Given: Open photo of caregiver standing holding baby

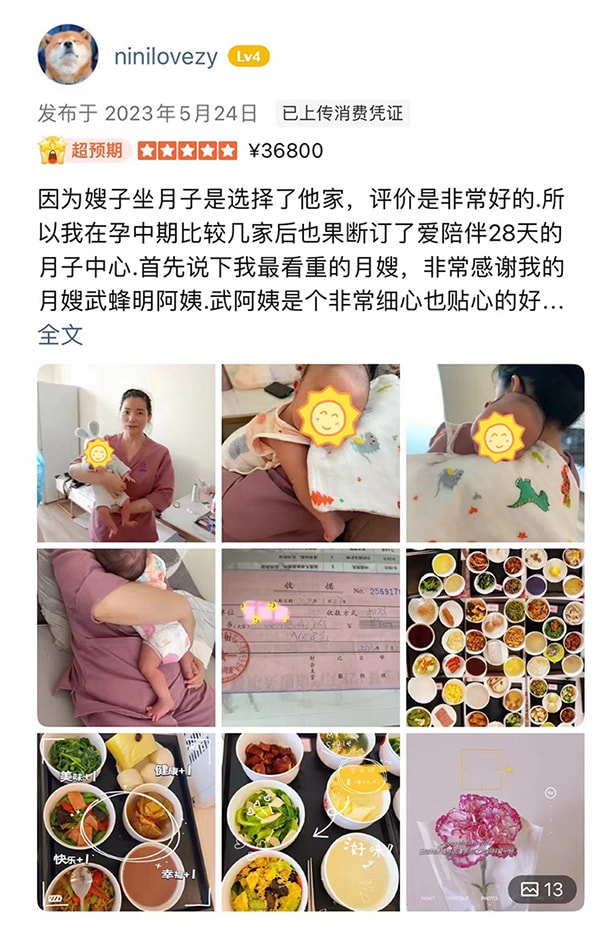Looking at the screenshot, I should click(126, 453).
